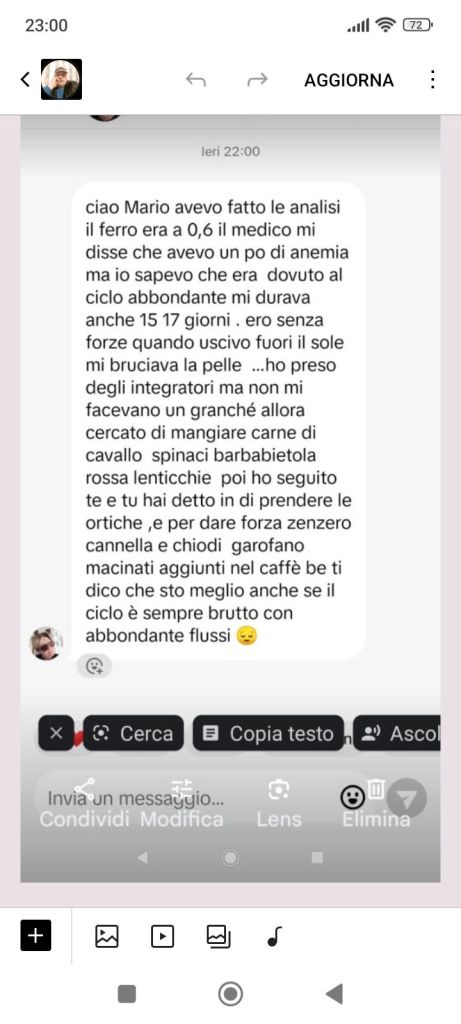Go back using the top-left chevron
Viewport: 461px width, 1024px height.
(25, 80)
